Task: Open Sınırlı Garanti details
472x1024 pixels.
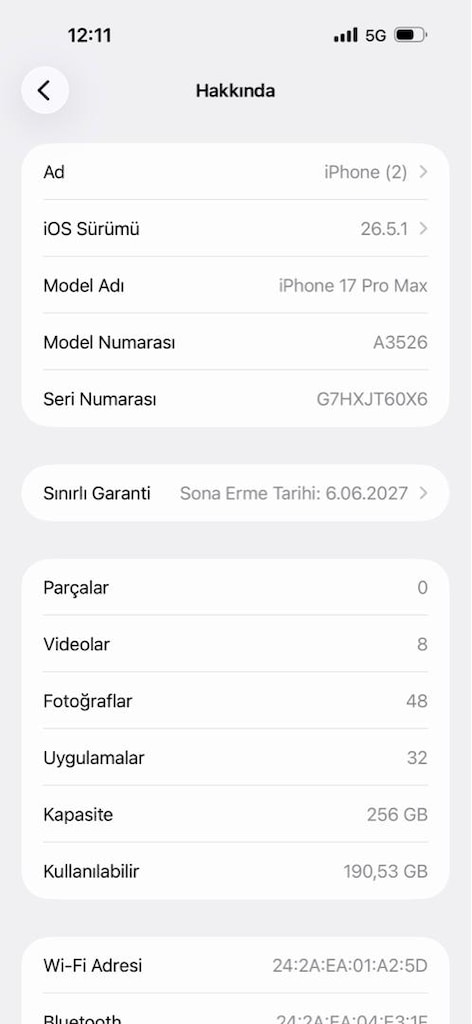Action: (x=236, y=493)
